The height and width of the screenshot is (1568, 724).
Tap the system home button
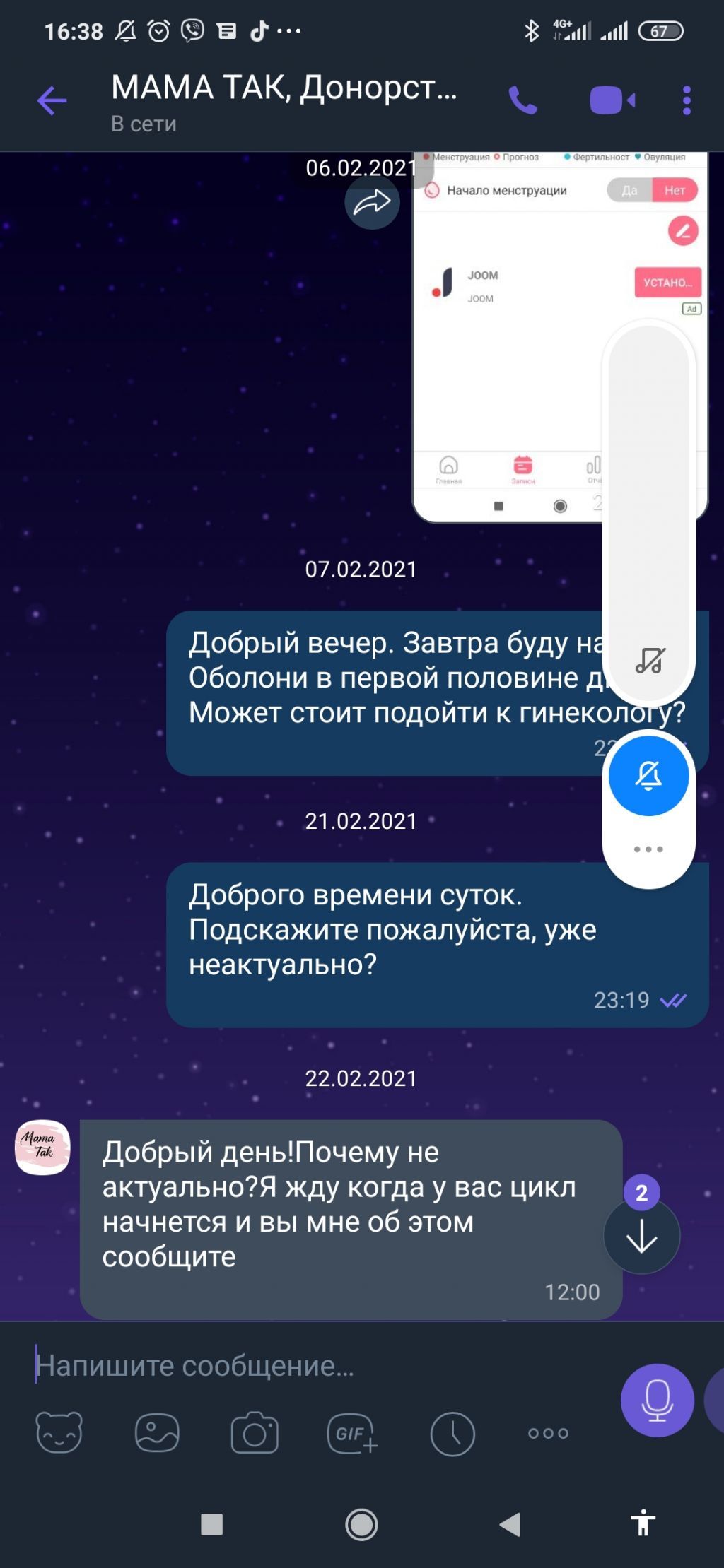click(361, 1524)
